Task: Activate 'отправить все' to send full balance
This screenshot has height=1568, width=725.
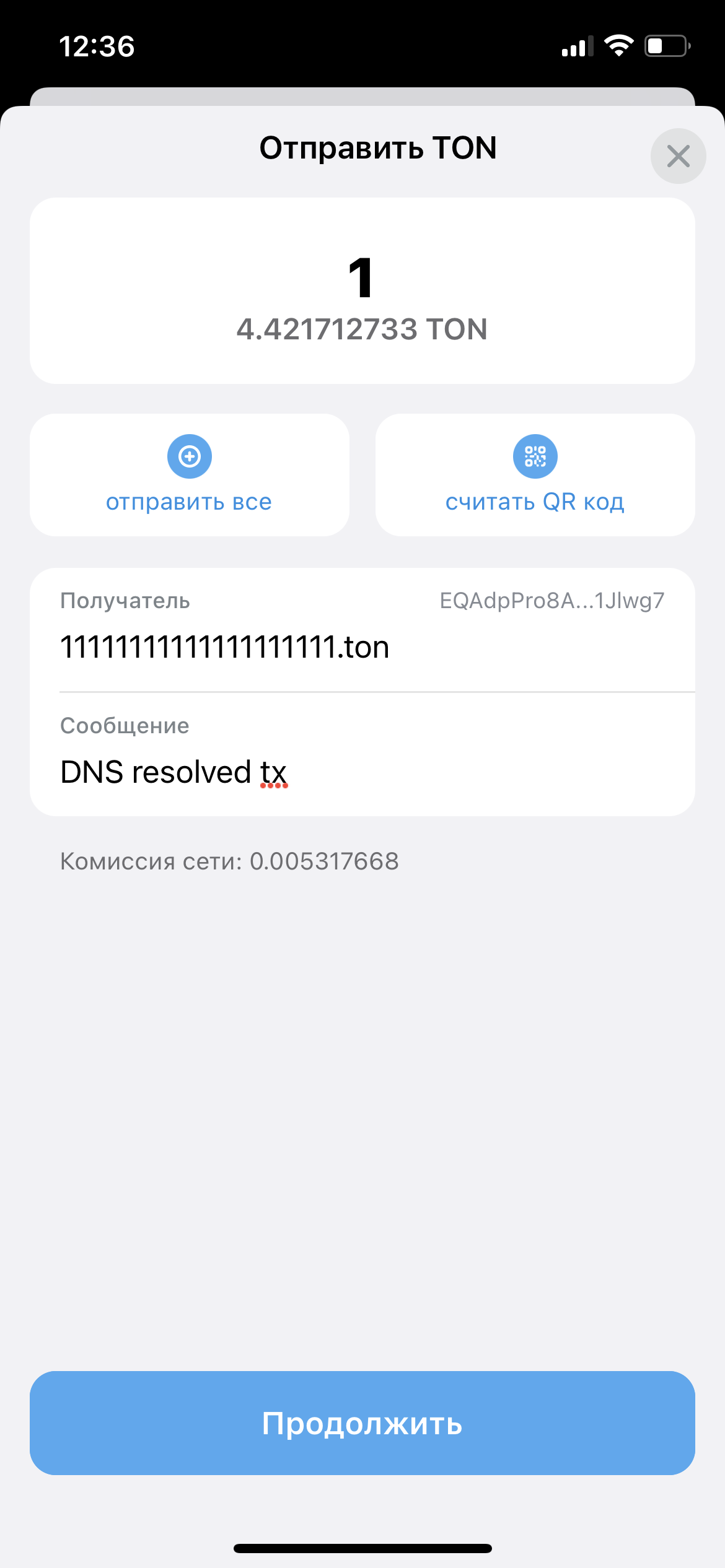Action: click(189, 502)
